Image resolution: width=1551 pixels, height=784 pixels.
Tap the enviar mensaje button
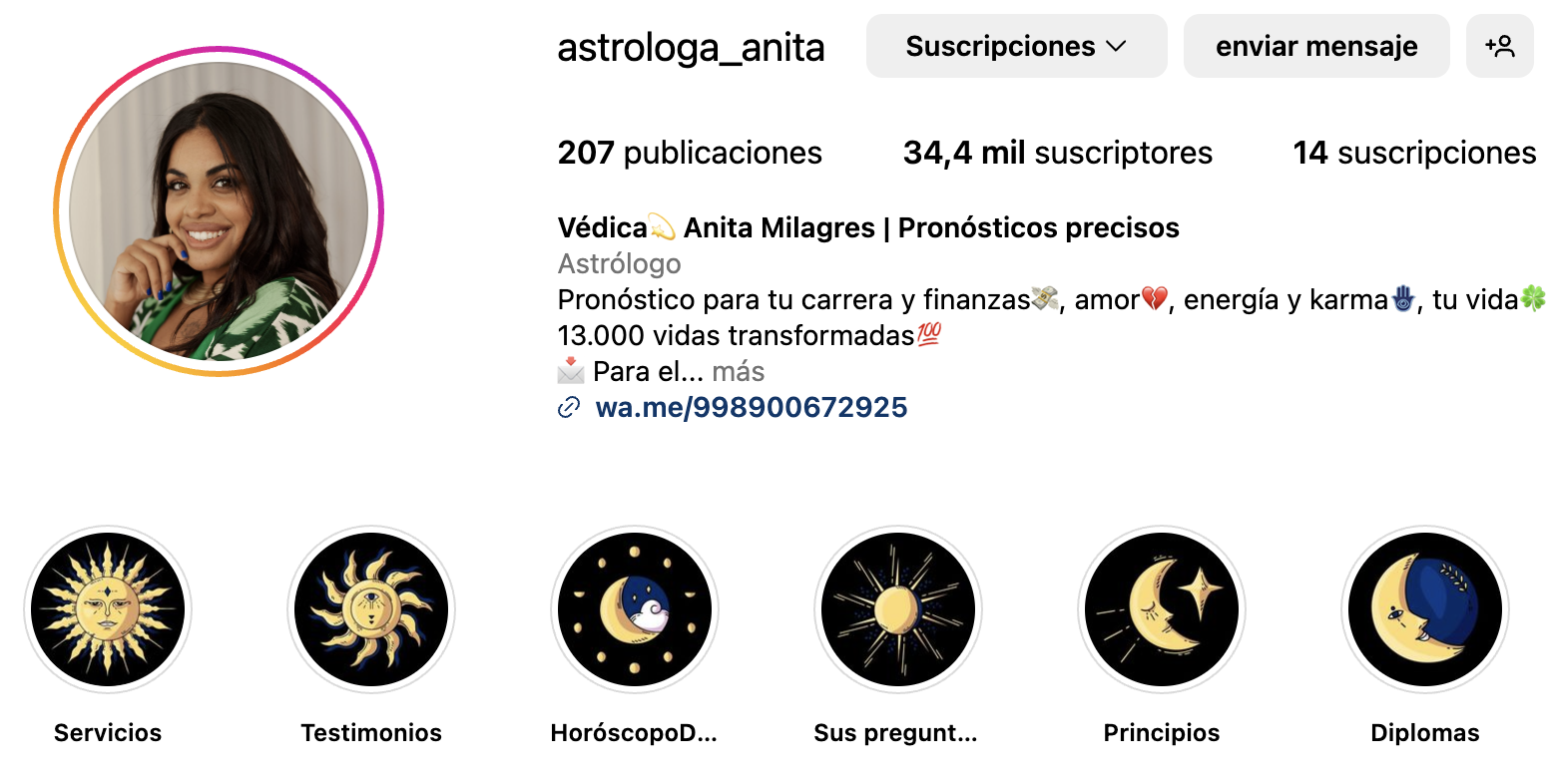click(1315, 47)
